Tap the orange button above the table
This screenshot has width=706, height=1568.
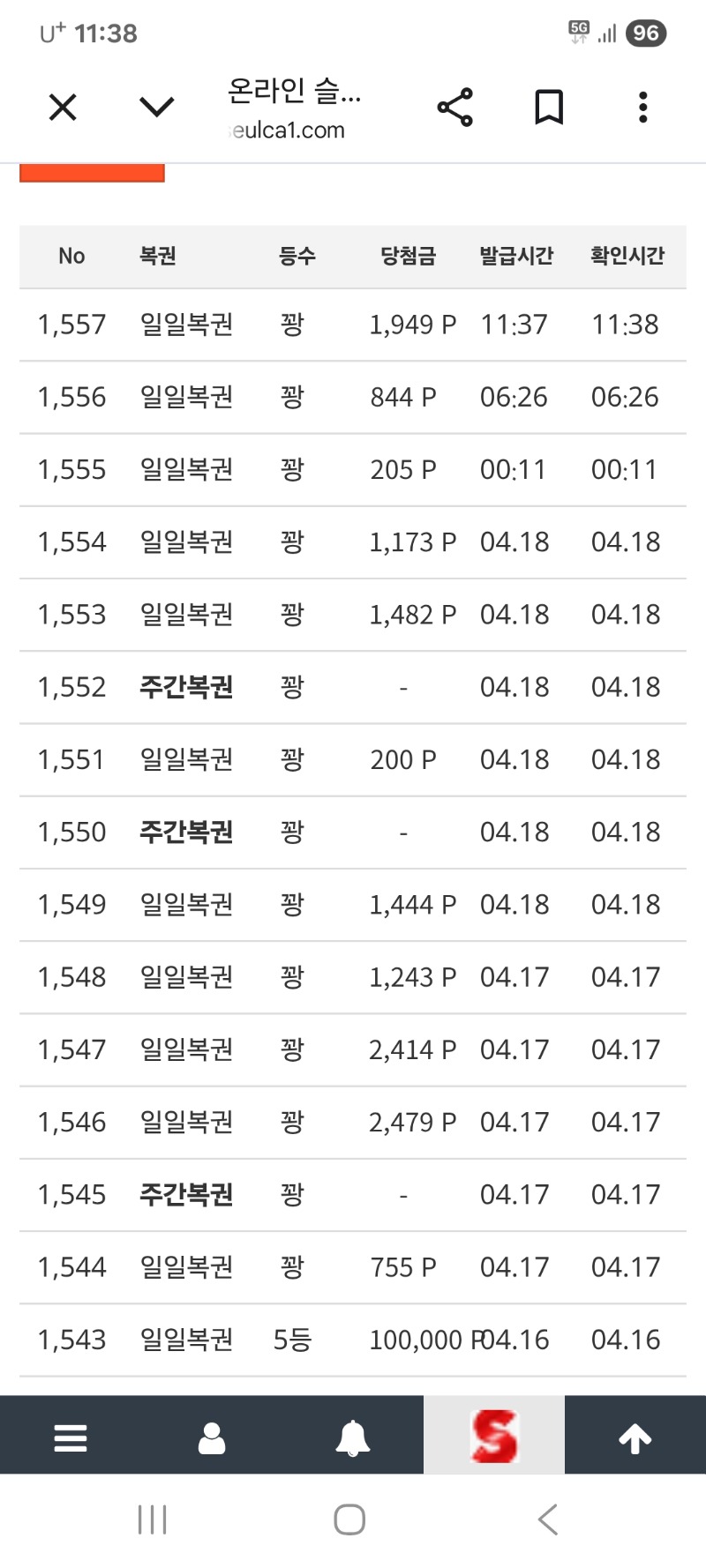92,174
